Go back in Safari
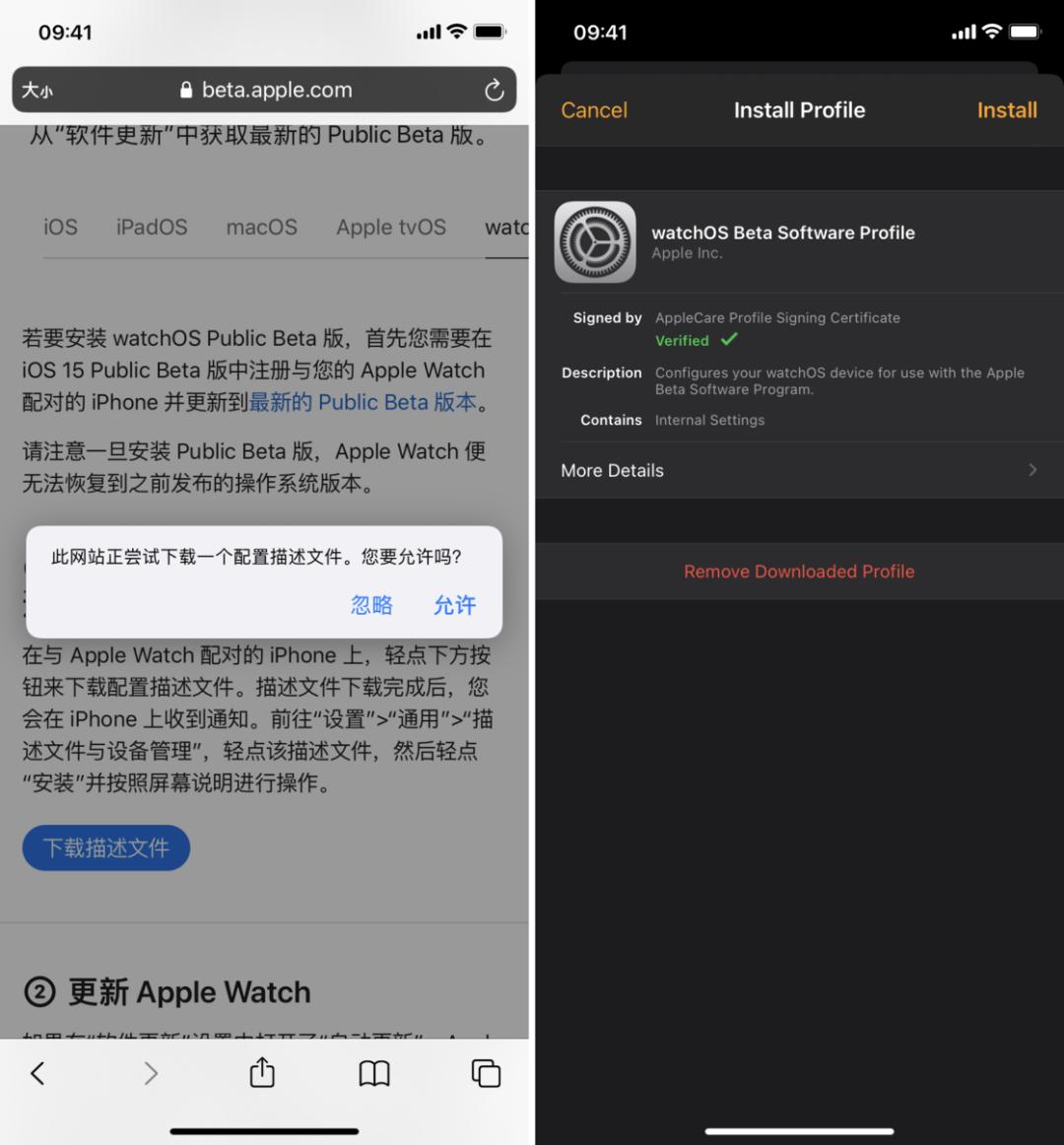 (x=37, y=1073)
